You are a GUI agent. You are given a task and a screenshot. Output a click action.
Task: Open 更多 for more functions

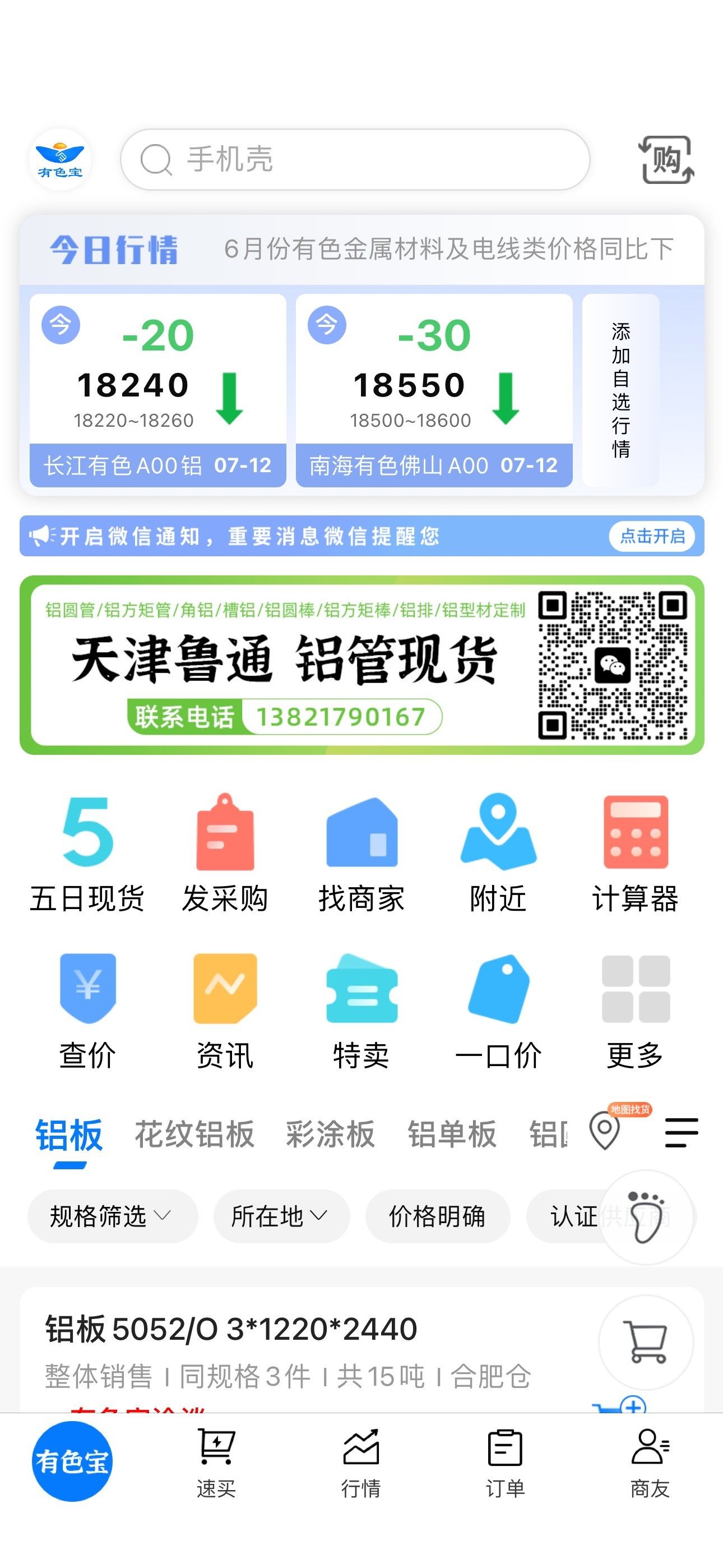[636, 1012]
